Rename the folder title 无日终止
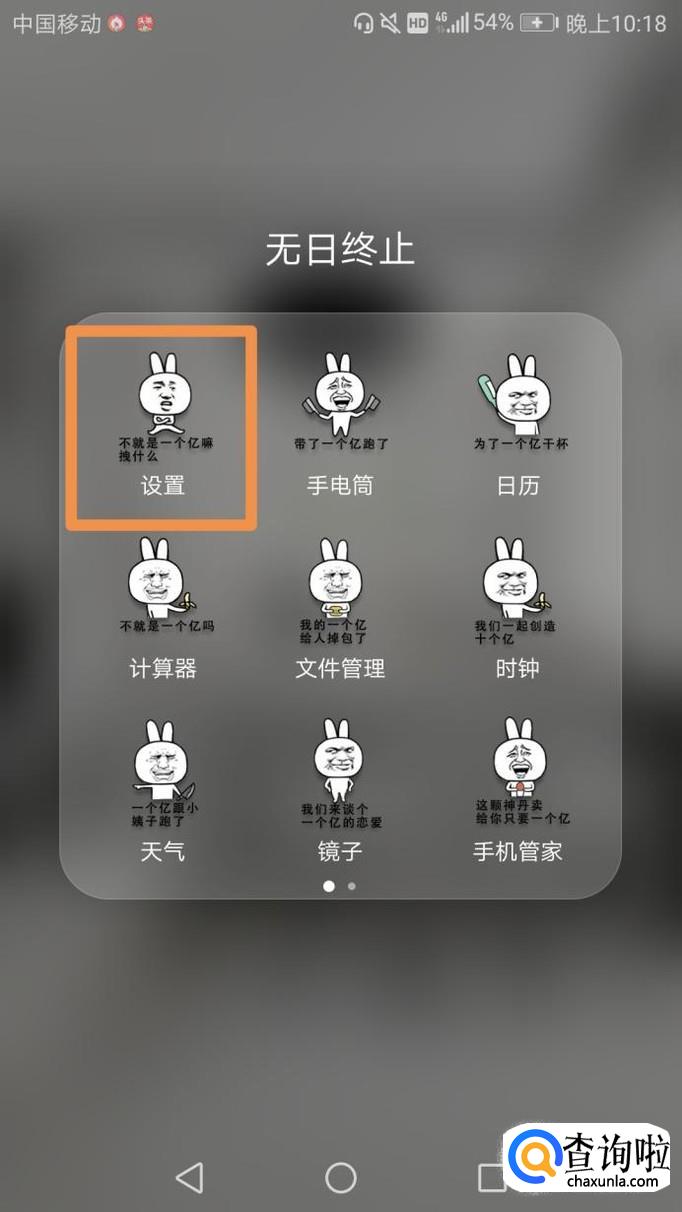 point(340,249)
